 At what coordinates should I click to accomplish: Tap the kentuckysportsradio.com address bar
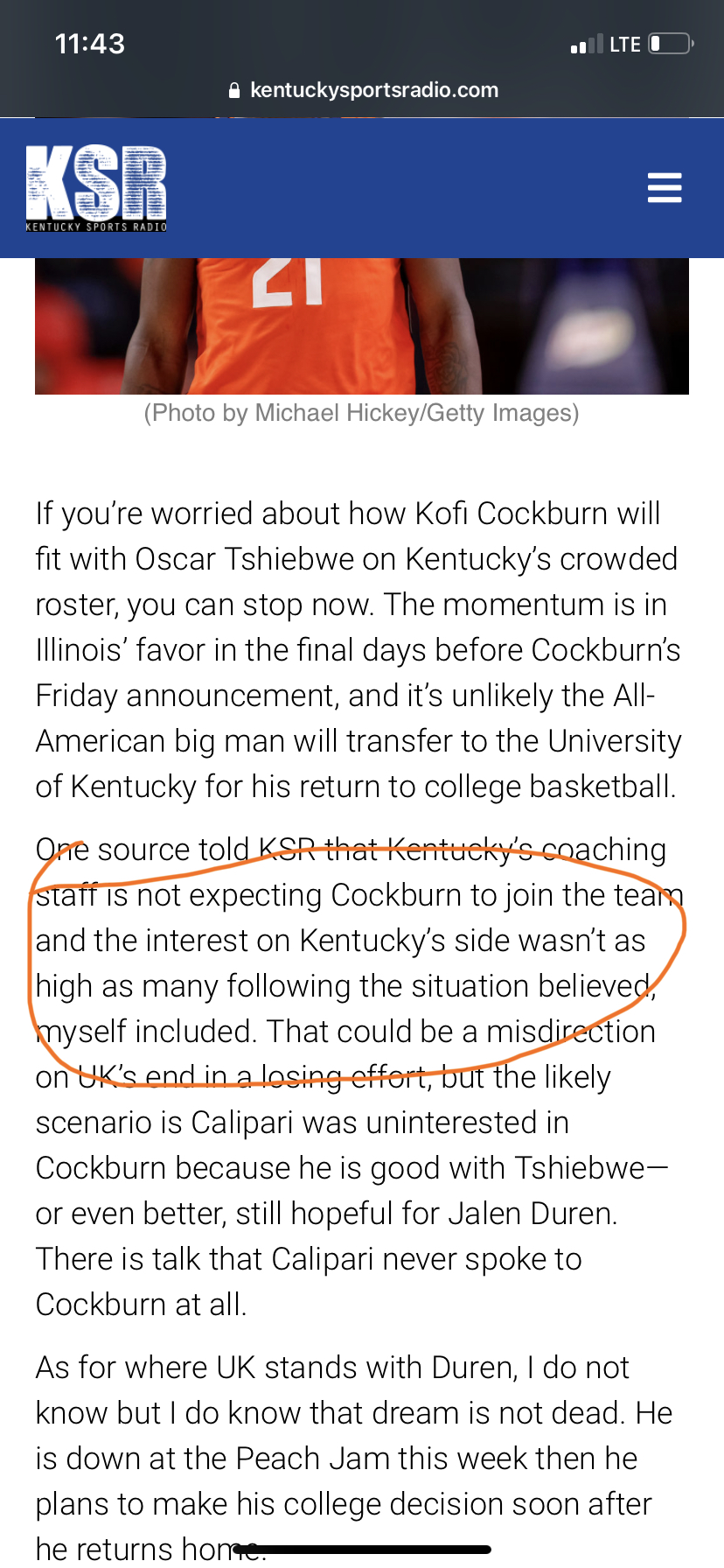click(x=362, y=90)
